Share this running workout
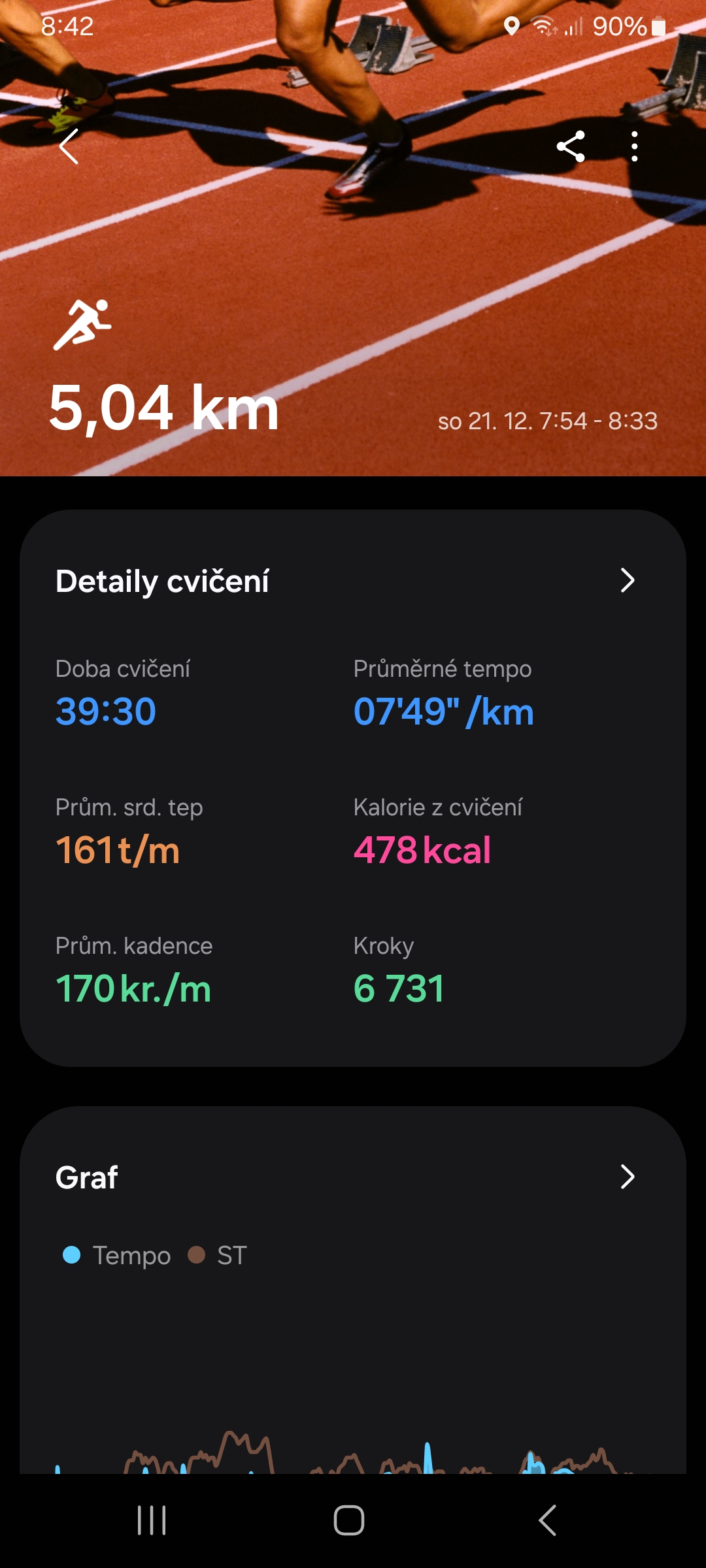The width and height of the screenshot is (706, 1568). (x=570, y=146)
